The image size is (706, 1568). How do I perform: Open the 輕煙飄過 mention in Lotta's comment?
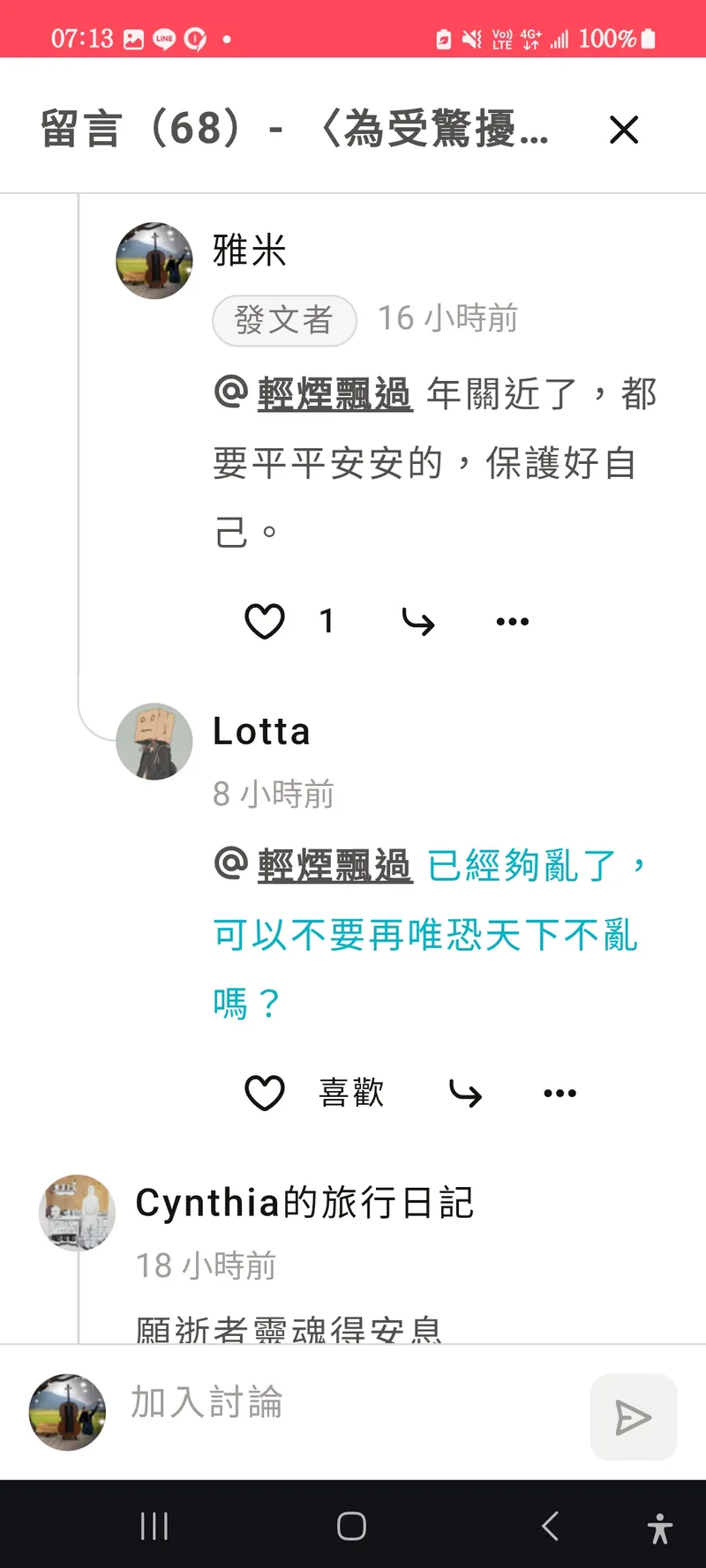pos(334,865)
